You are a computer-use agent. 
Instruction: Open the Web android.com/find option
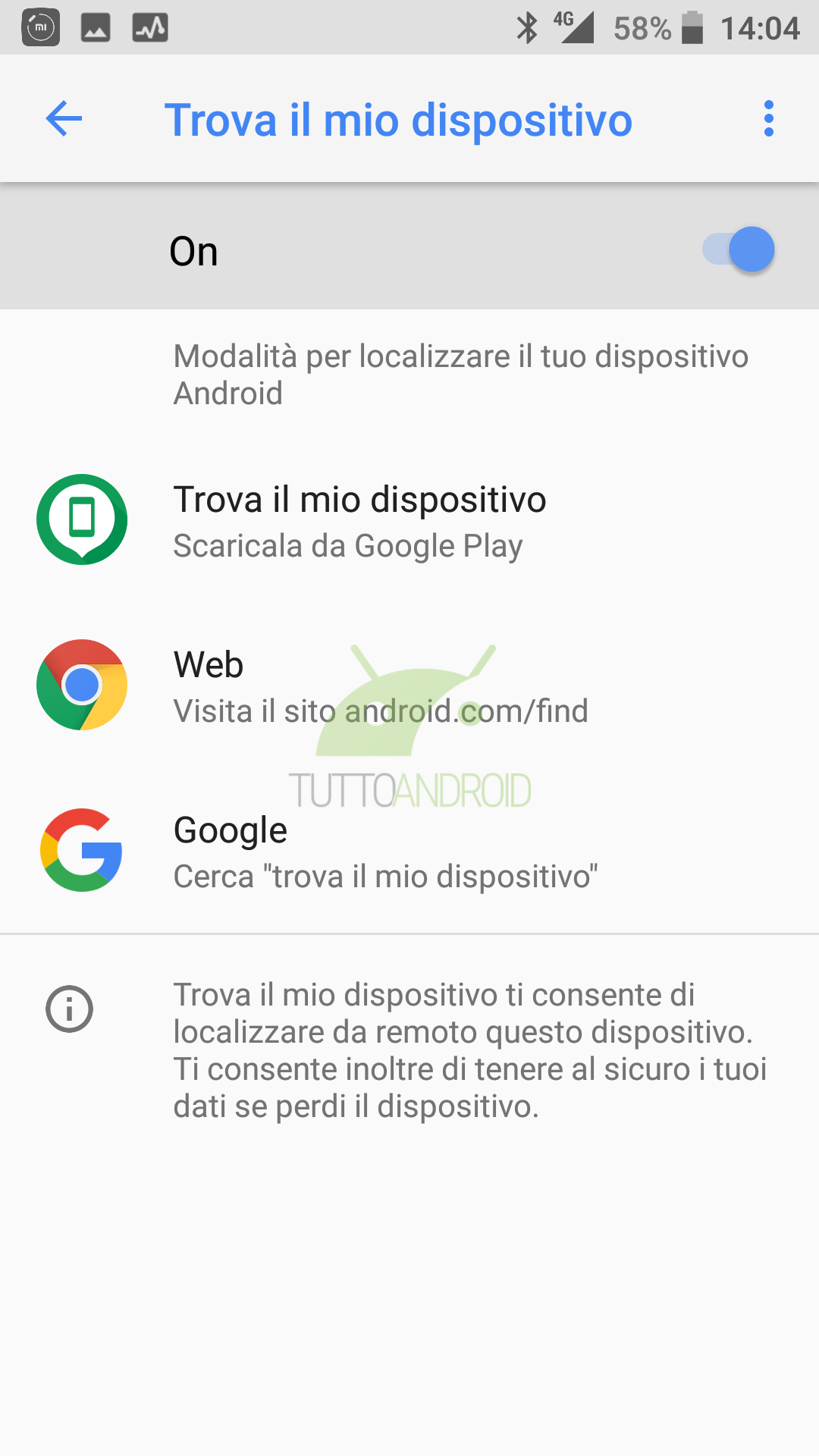click(x=409, y=686)
